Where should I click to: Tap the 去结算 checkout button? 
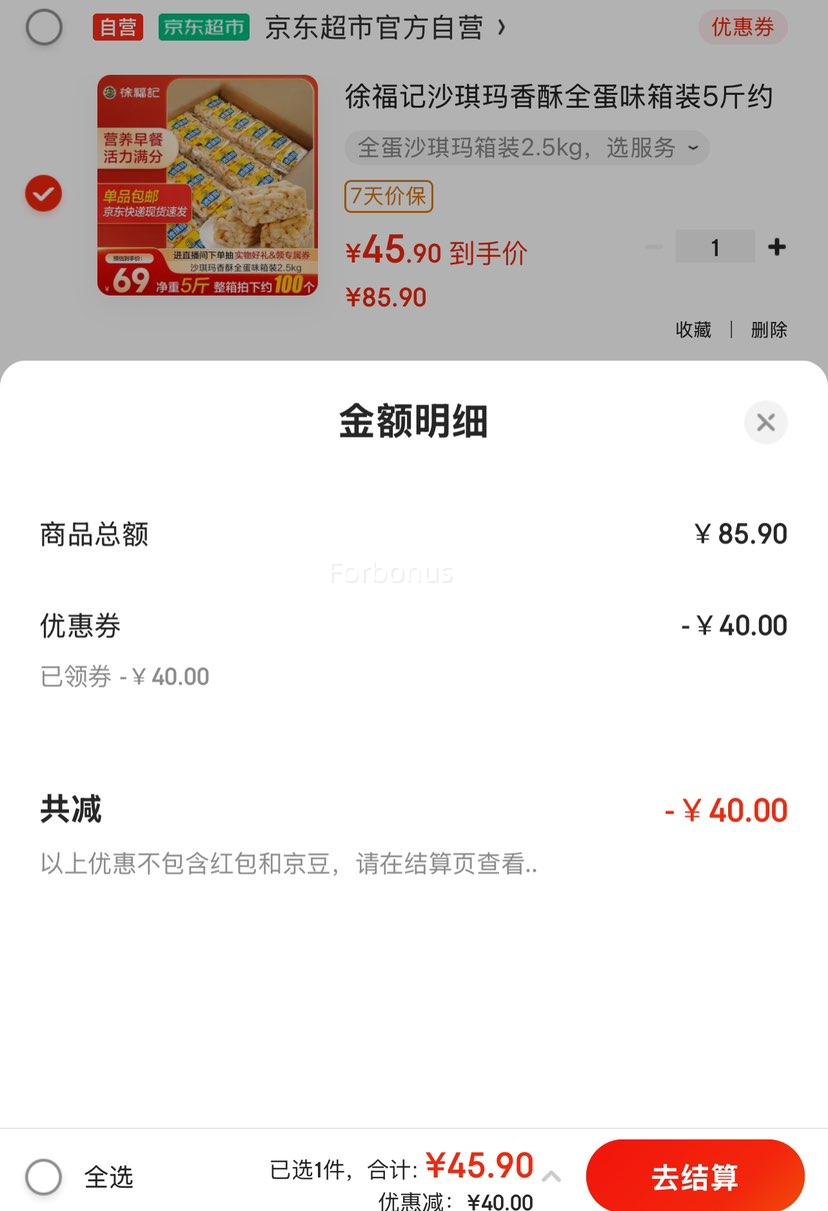coord(695,1177)
